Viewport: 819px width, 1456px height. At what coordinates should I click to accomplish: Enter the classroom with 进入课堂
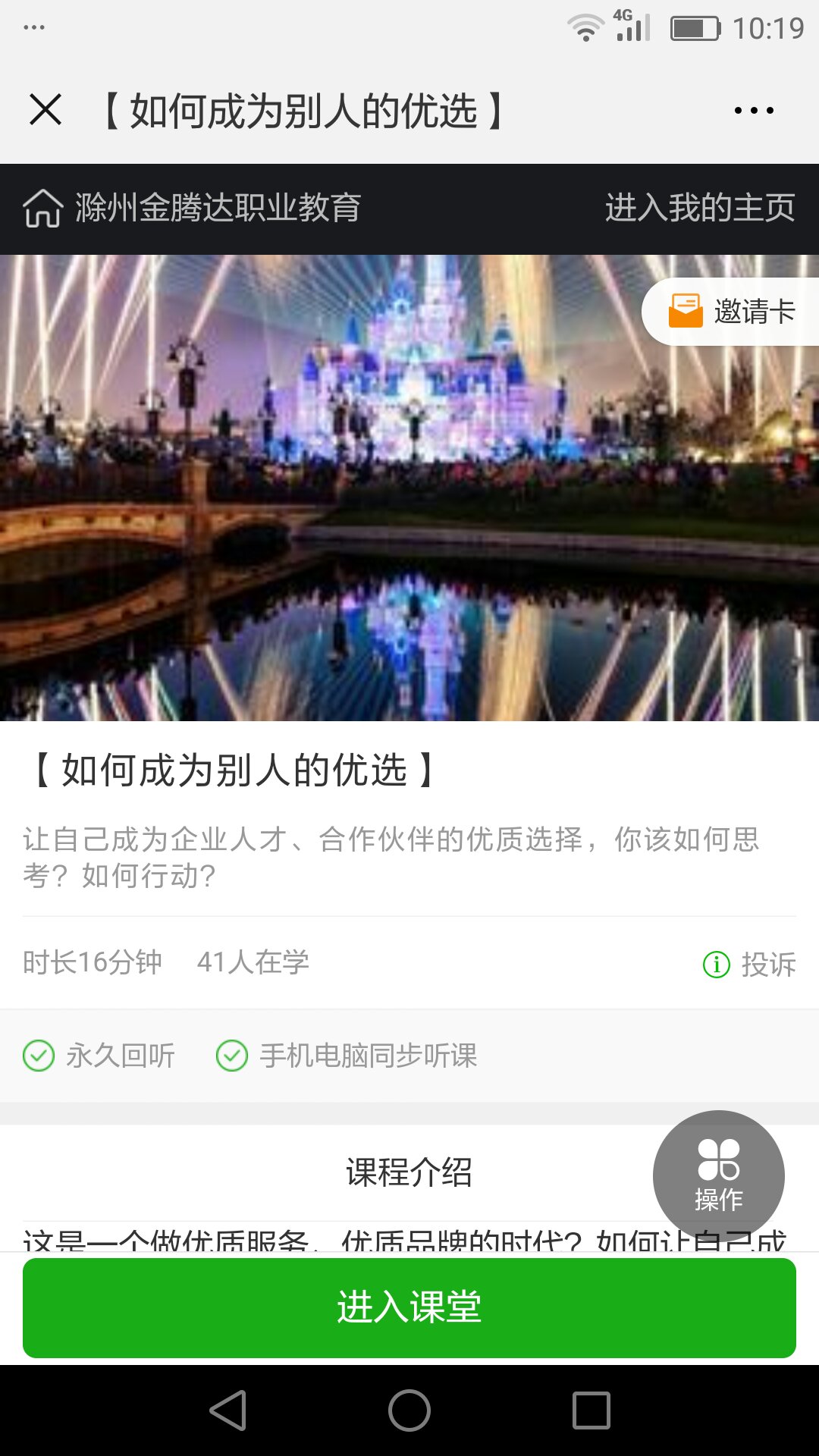(x=409, y=1307)
